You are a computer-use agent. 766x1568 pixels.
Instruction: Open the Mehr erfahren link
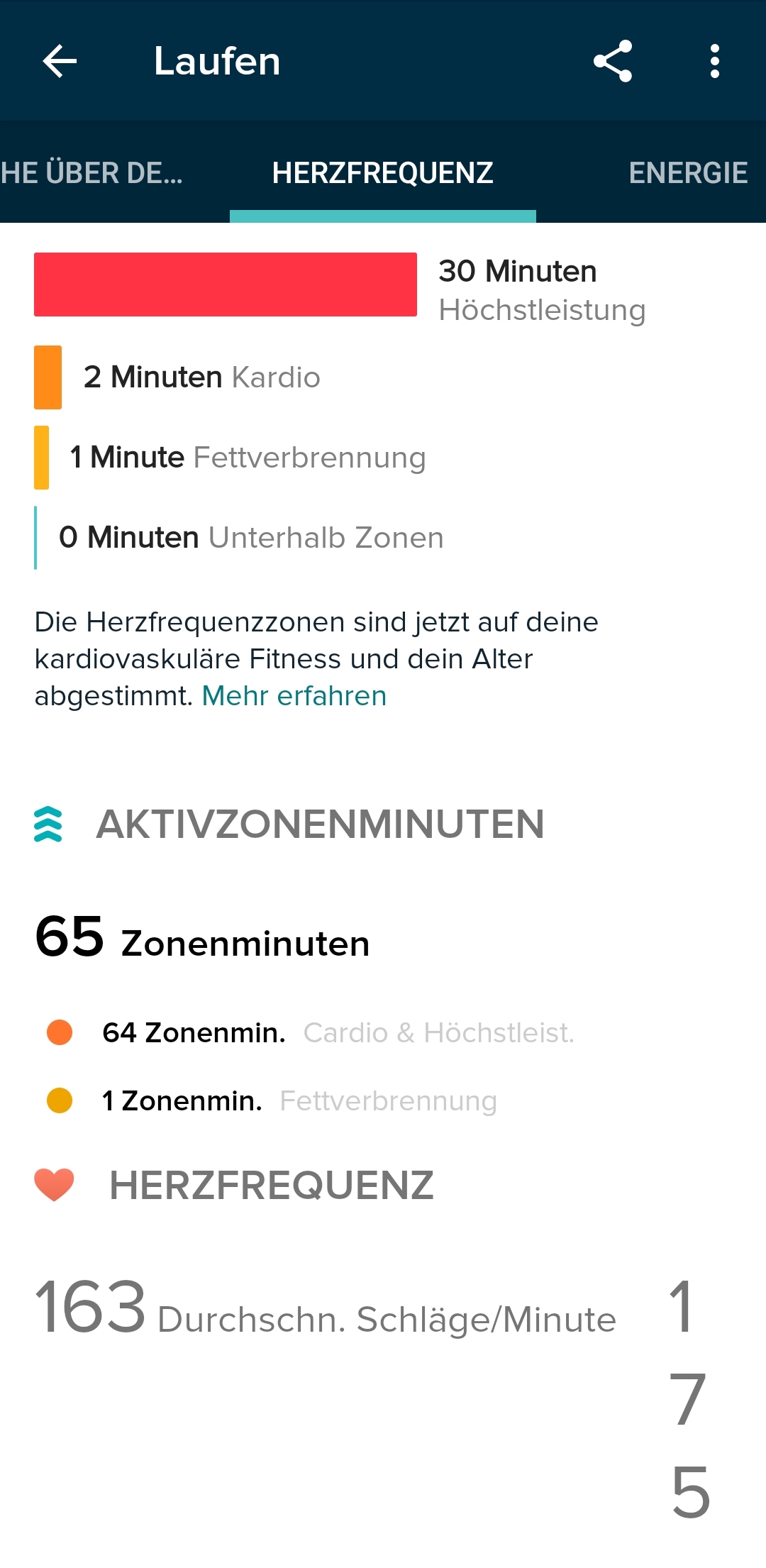point(294,696)
